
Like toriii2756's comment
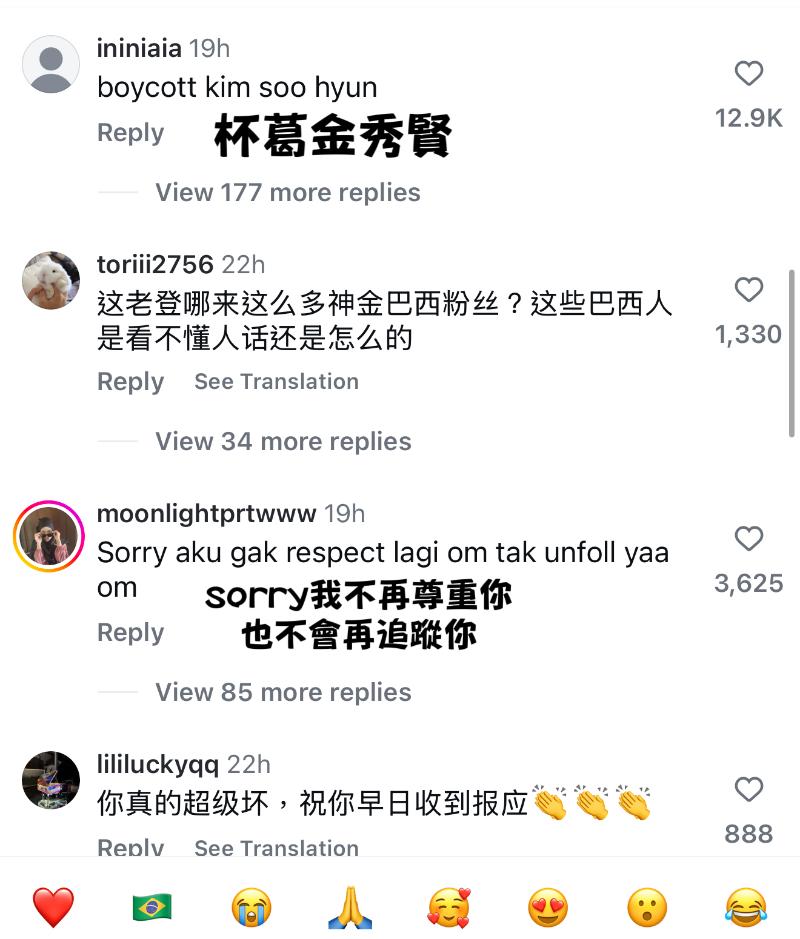(748, 290)
